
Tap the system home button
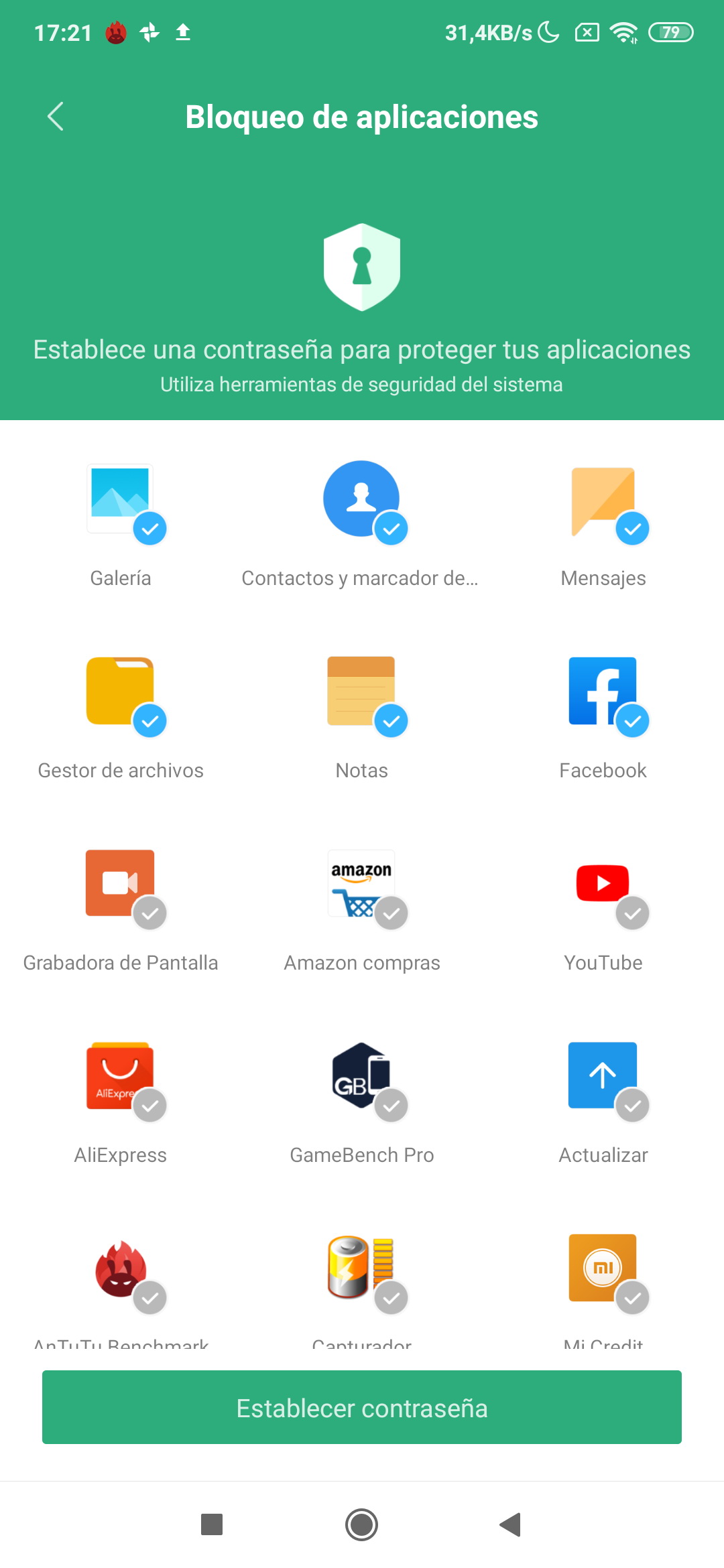(x=362, y=1524)
